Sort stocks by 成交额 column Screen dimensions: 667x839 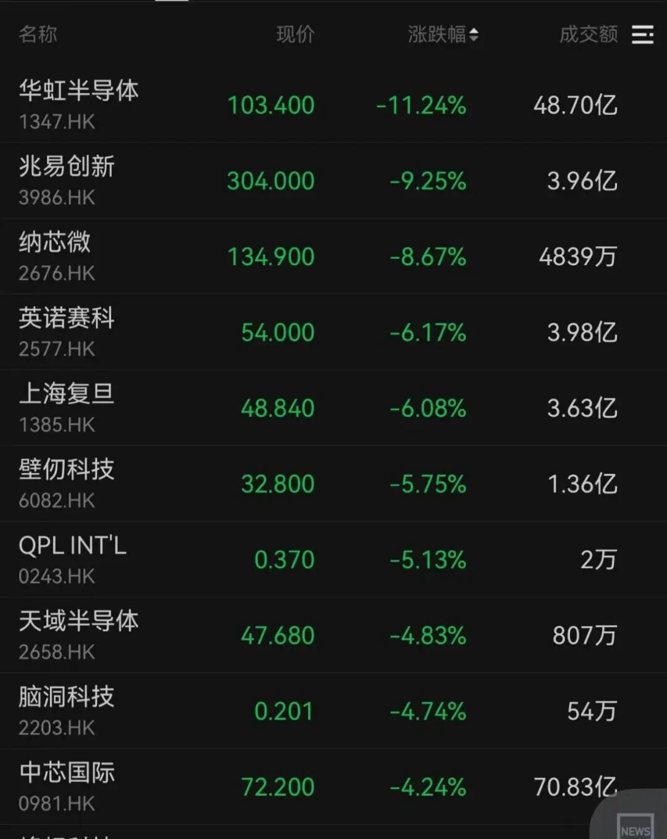coord(588,35)
